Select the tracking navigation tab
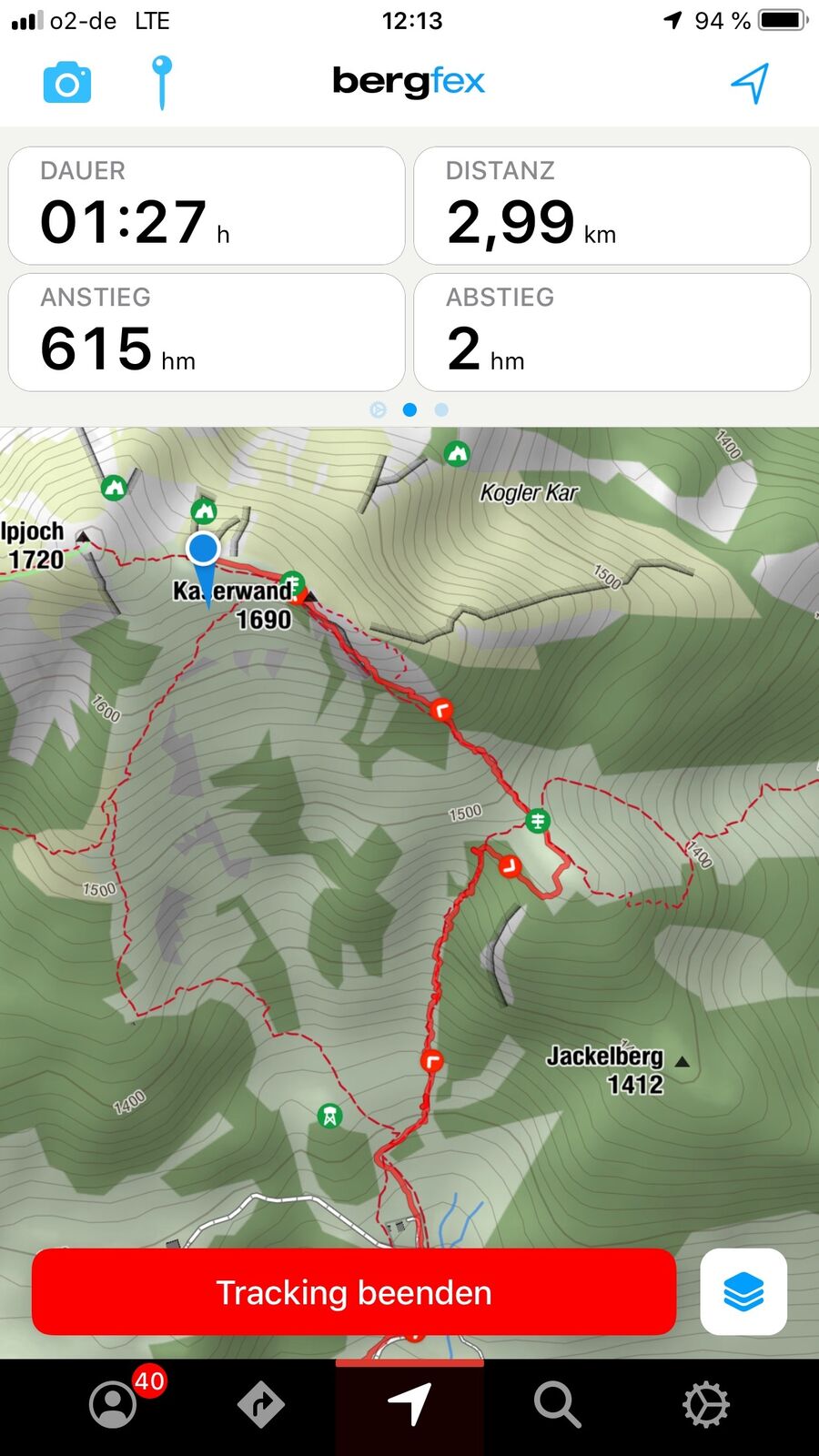Image resolution: width=819 pixels, height=1456 pixels. [409, 1404]
